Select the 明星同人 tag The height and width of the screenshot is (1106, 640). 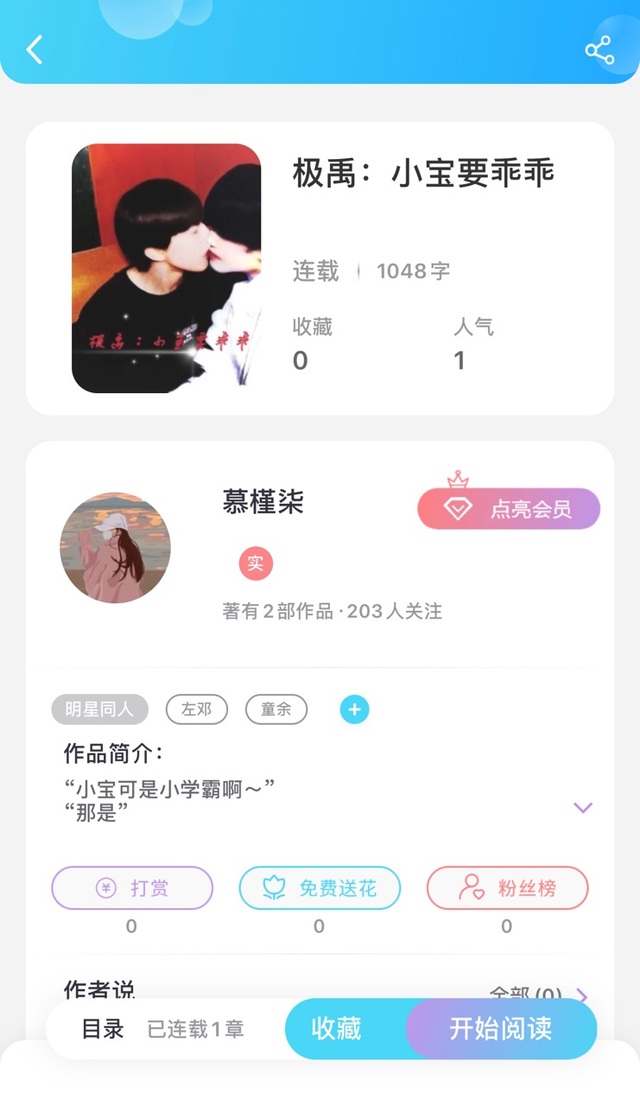point(100,710)
